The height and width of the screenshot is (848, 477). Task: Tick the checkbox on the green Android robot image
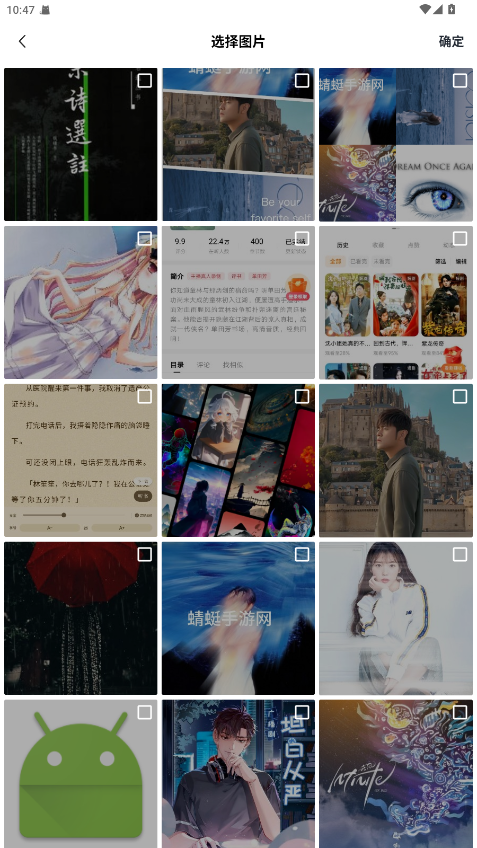[x=144, y=712]
